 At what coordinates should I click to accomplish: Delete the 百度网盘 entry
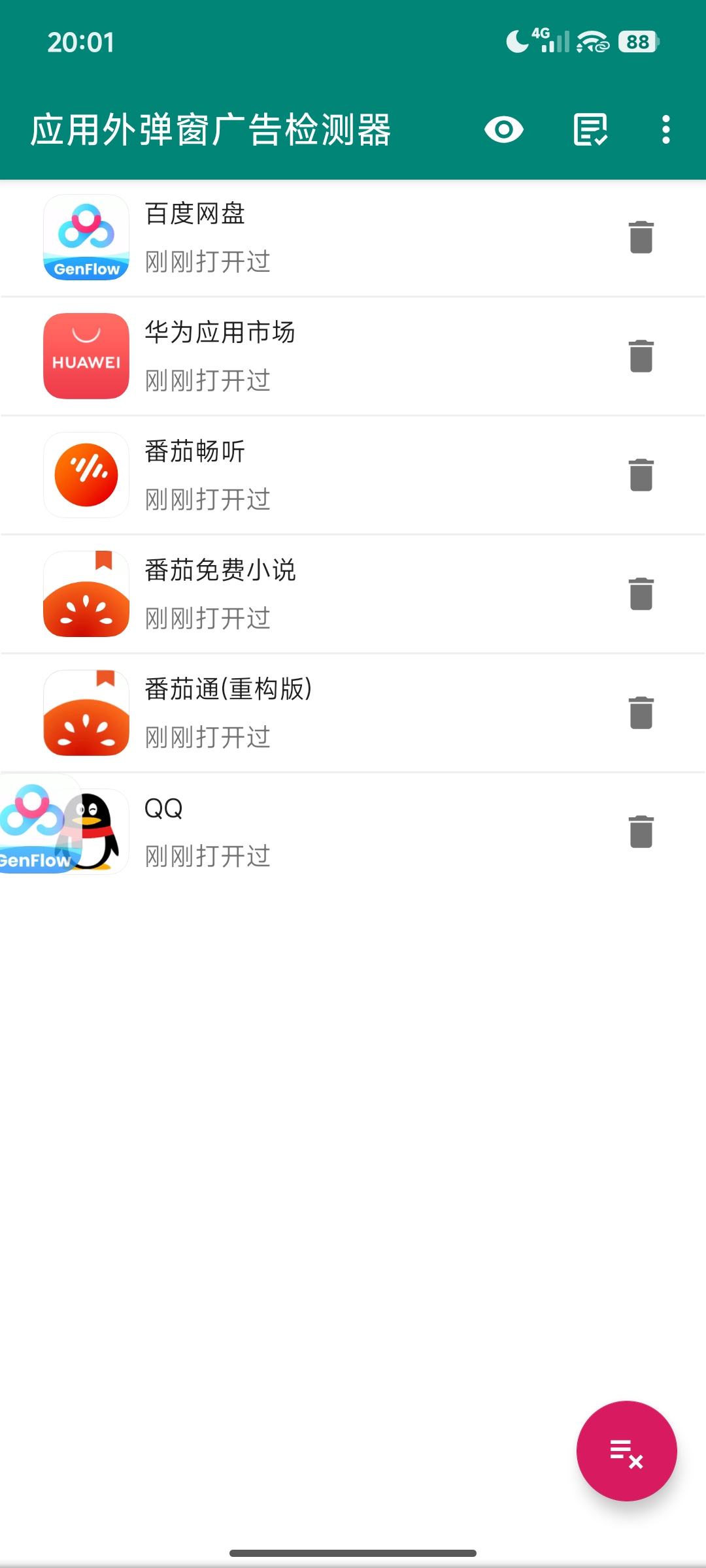point(641,237)
